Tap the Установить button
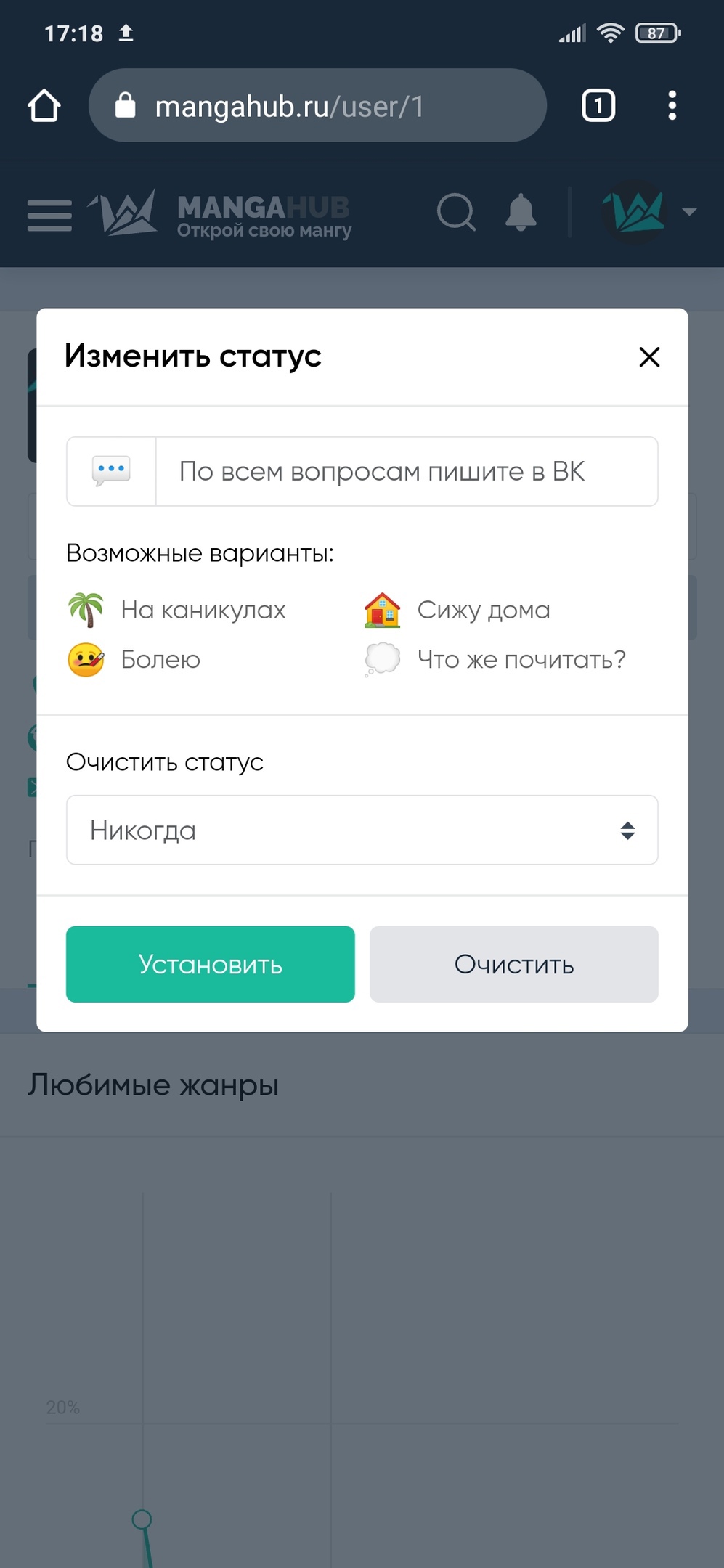724x1568 pixels. [211, 964]
